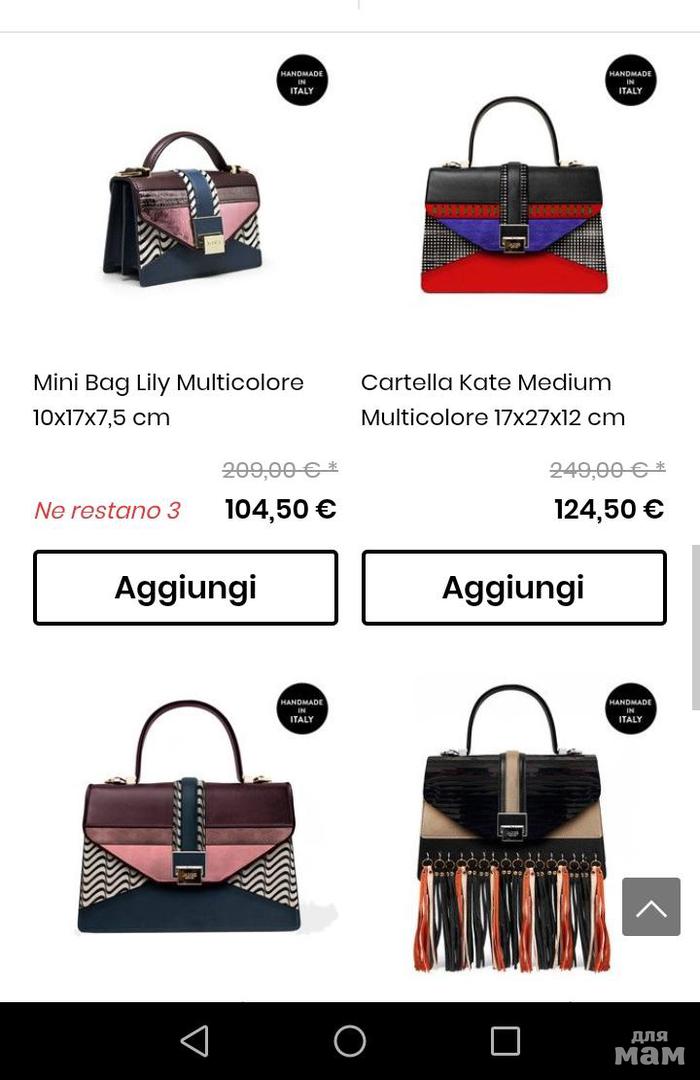
Task: Show recent apps
Action: point(505,1041)
